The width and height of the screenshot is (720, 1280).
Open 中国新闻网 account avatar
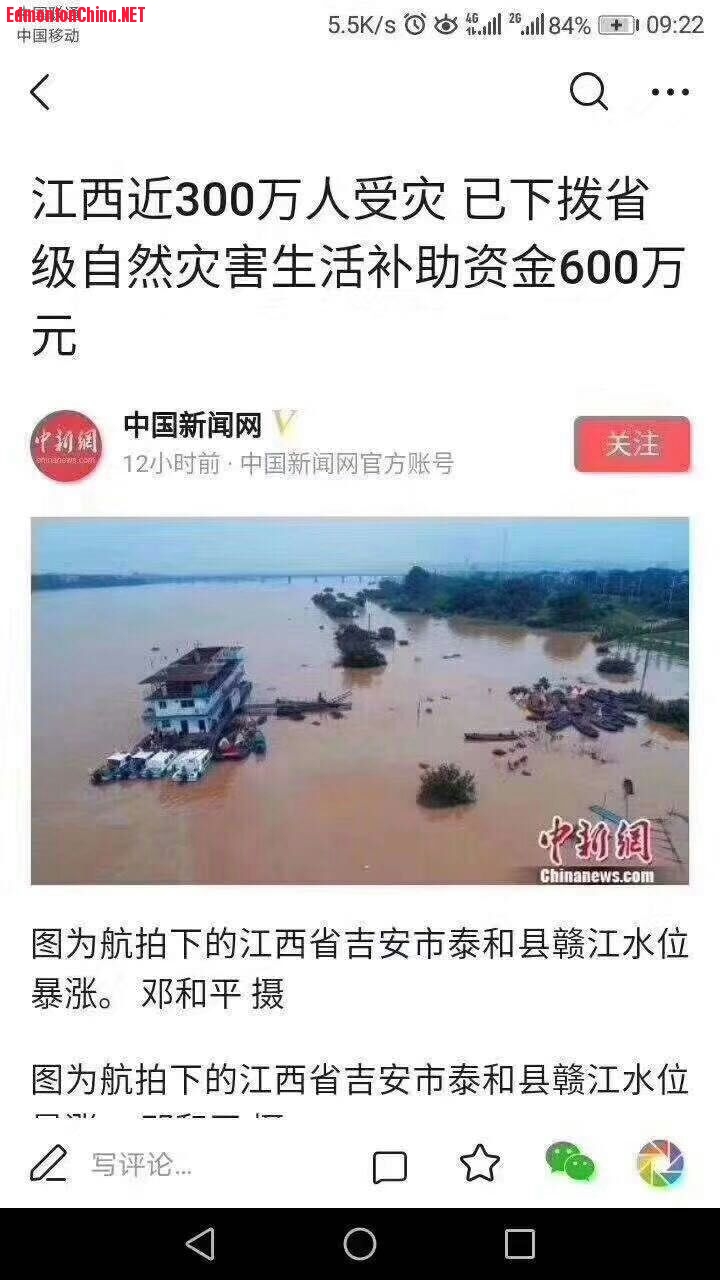(x=66, y=445)
